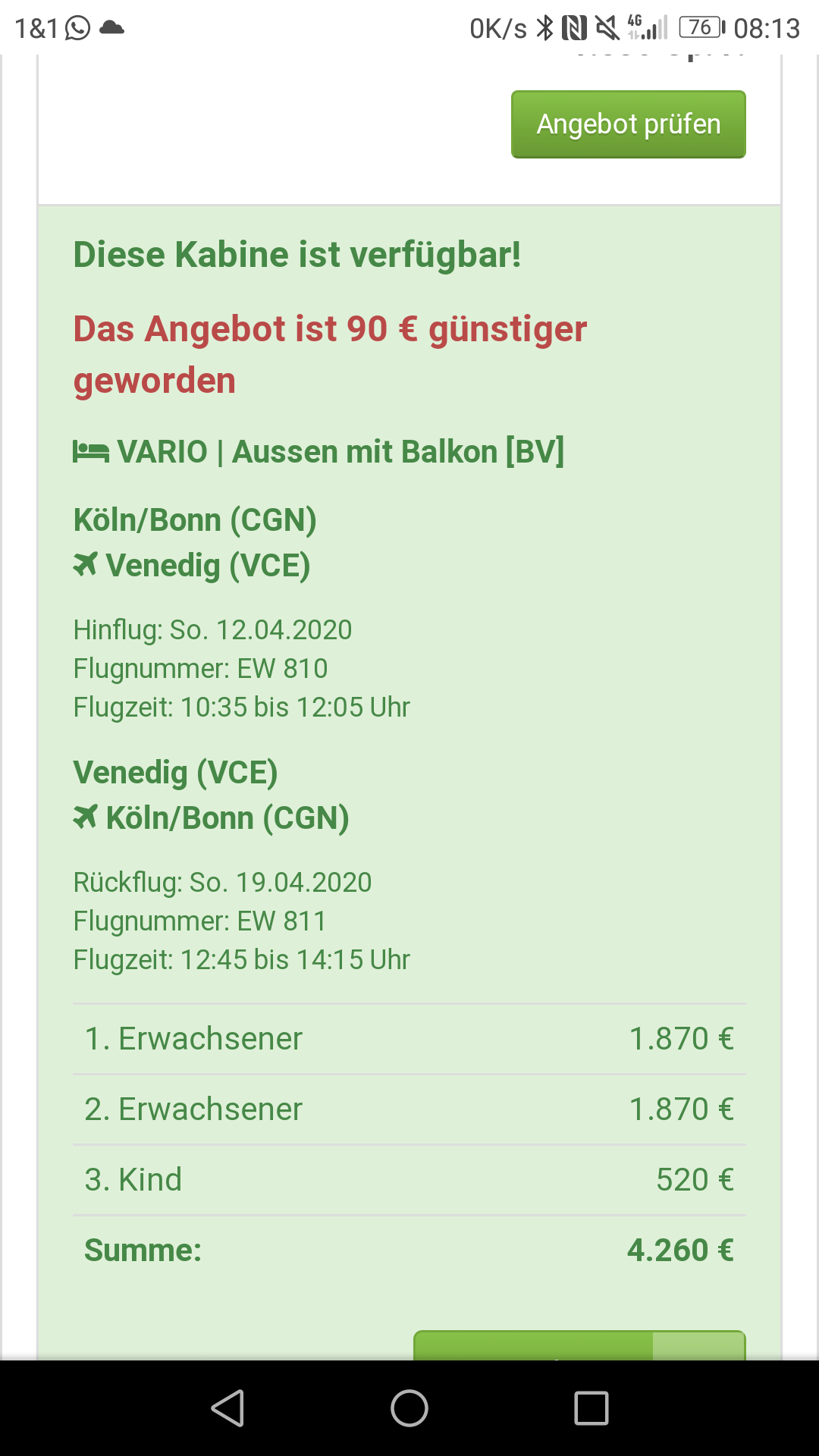Go to the home screen
This screenshot has height=1456, width=819.
(409, 1408)
